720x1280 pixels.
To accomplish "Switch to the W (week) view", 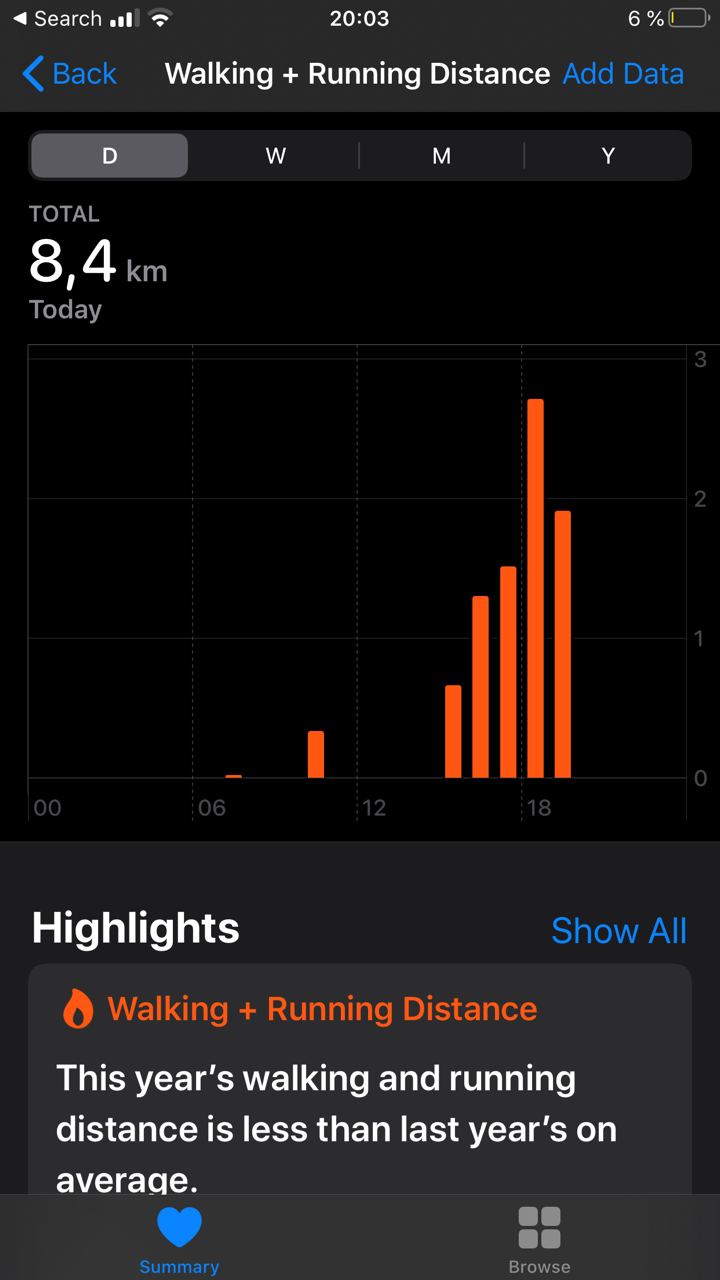I will pos(276,155).
